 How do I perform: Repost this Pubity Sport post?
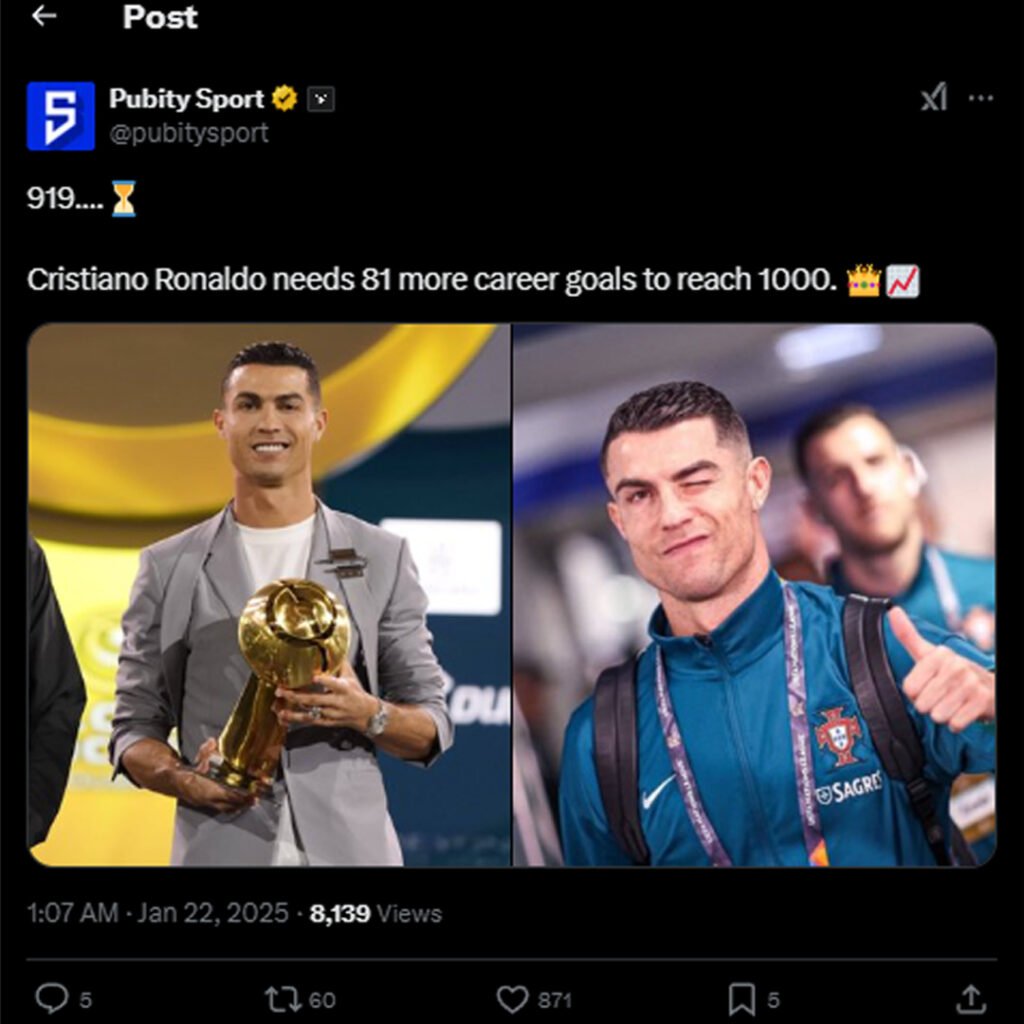[x=281, y=998]
